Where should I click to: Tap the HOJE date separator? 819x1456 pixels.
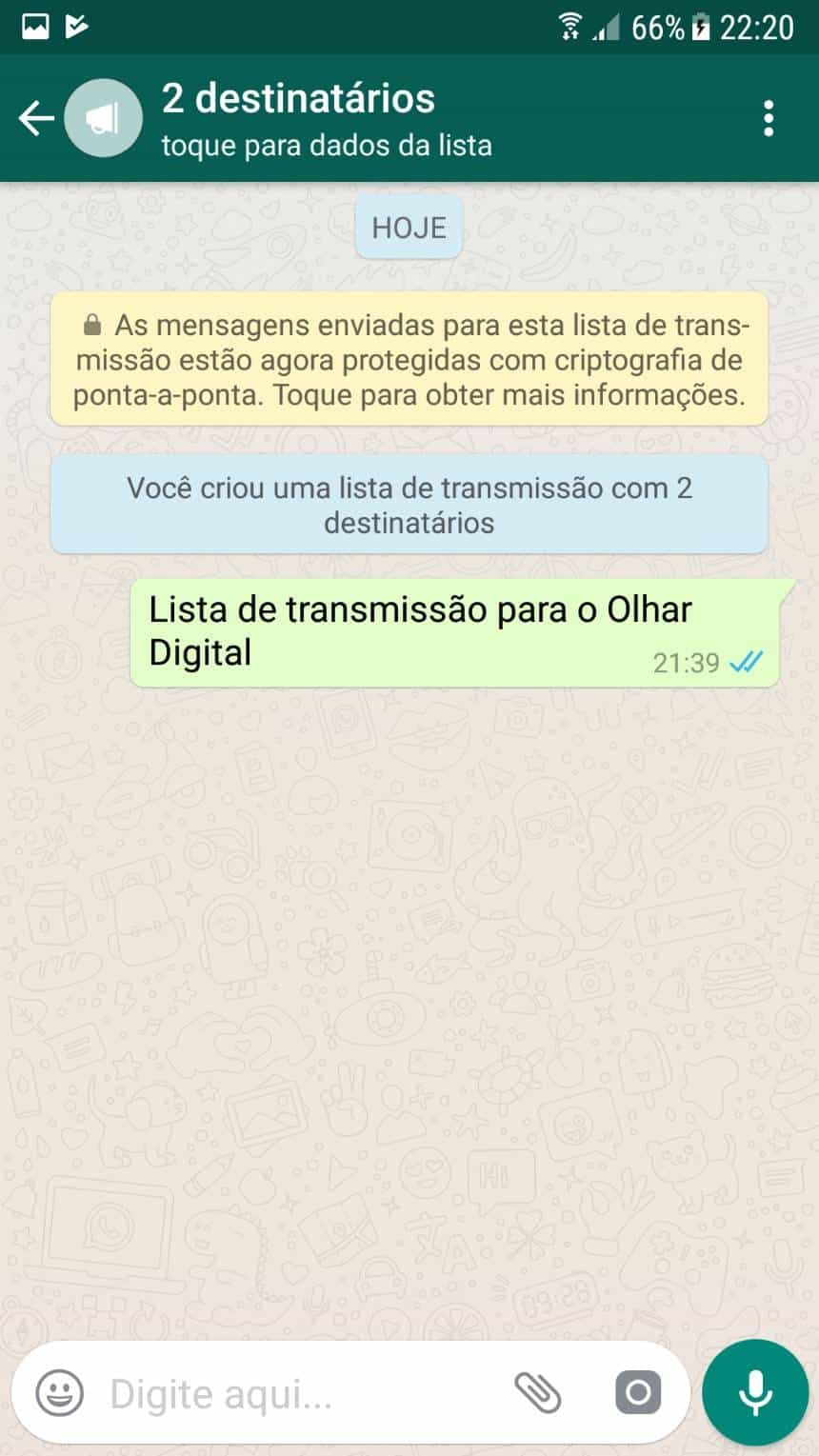click(409, 227)
